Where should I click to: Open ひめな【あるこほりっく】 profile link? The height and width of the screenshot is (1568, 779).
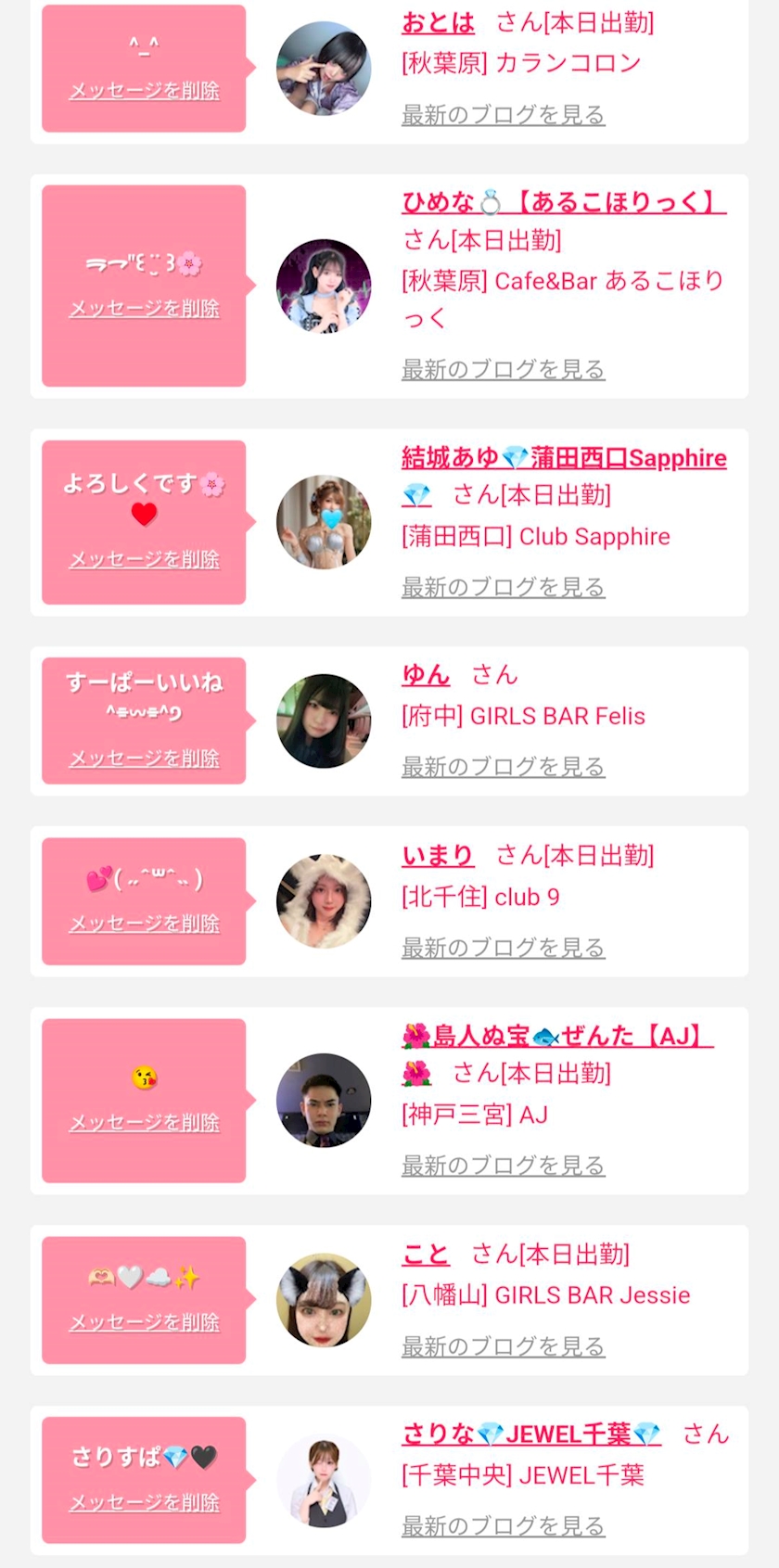click(564, 202)
